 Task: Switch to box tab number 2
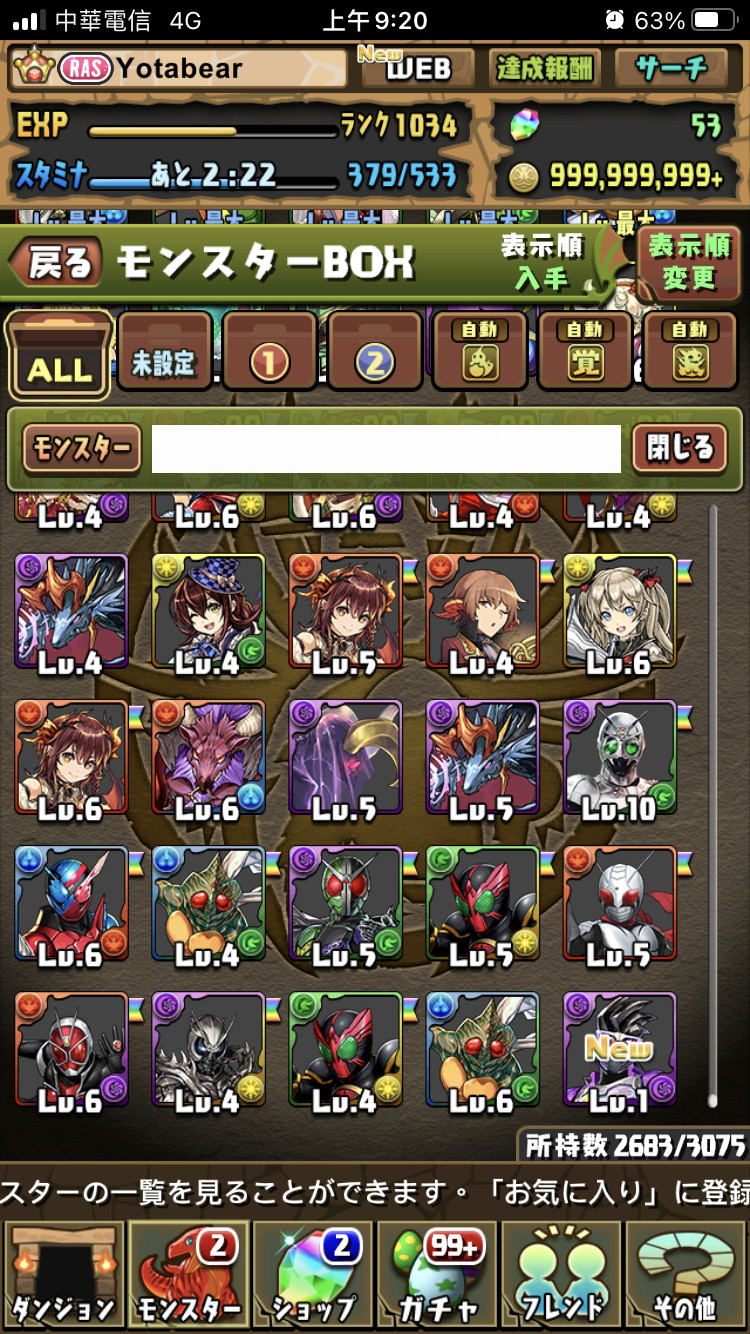pos(375,352)
